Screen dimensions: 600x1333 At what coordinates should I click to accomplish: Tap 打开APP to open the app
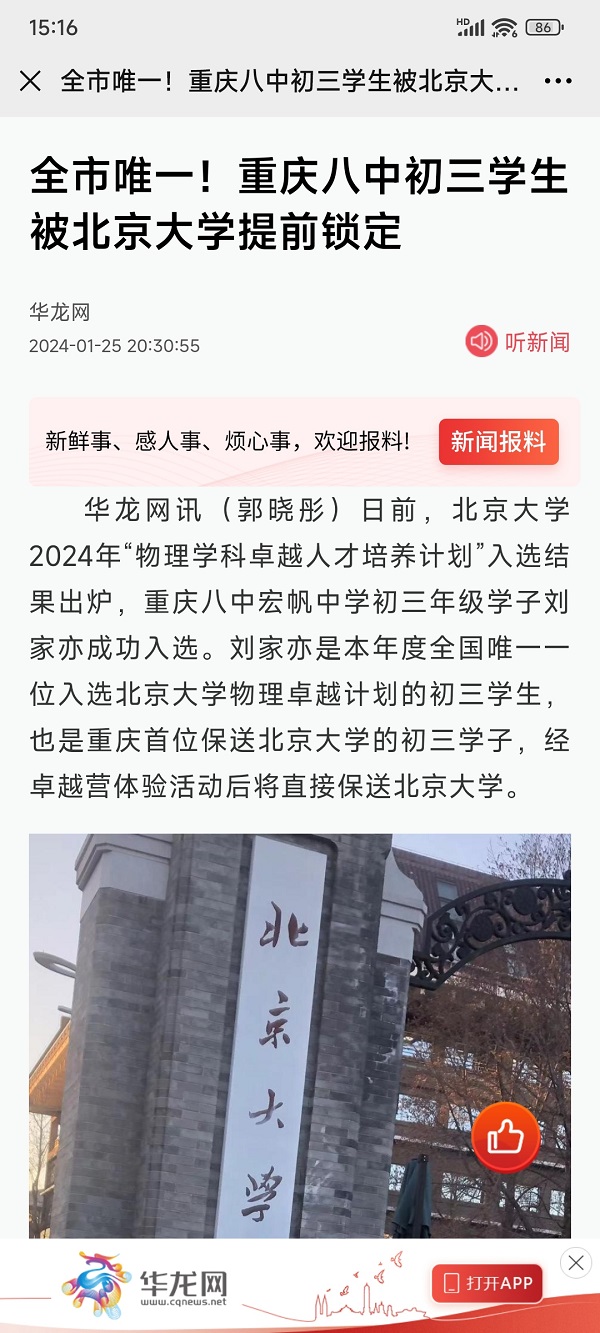[488, 1283]
